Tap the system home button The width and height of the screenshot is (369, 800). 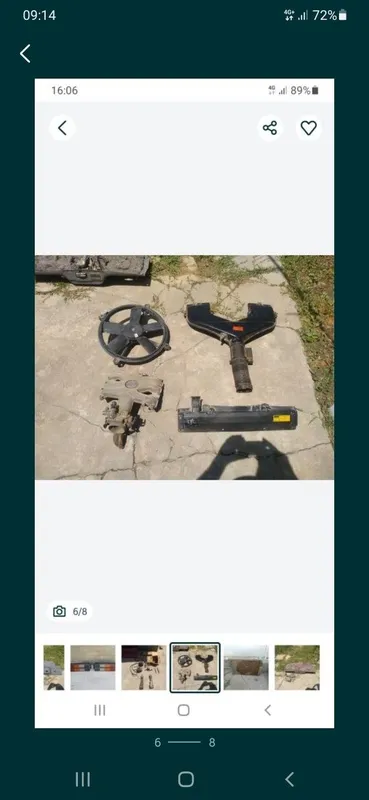tap(186, 779)
